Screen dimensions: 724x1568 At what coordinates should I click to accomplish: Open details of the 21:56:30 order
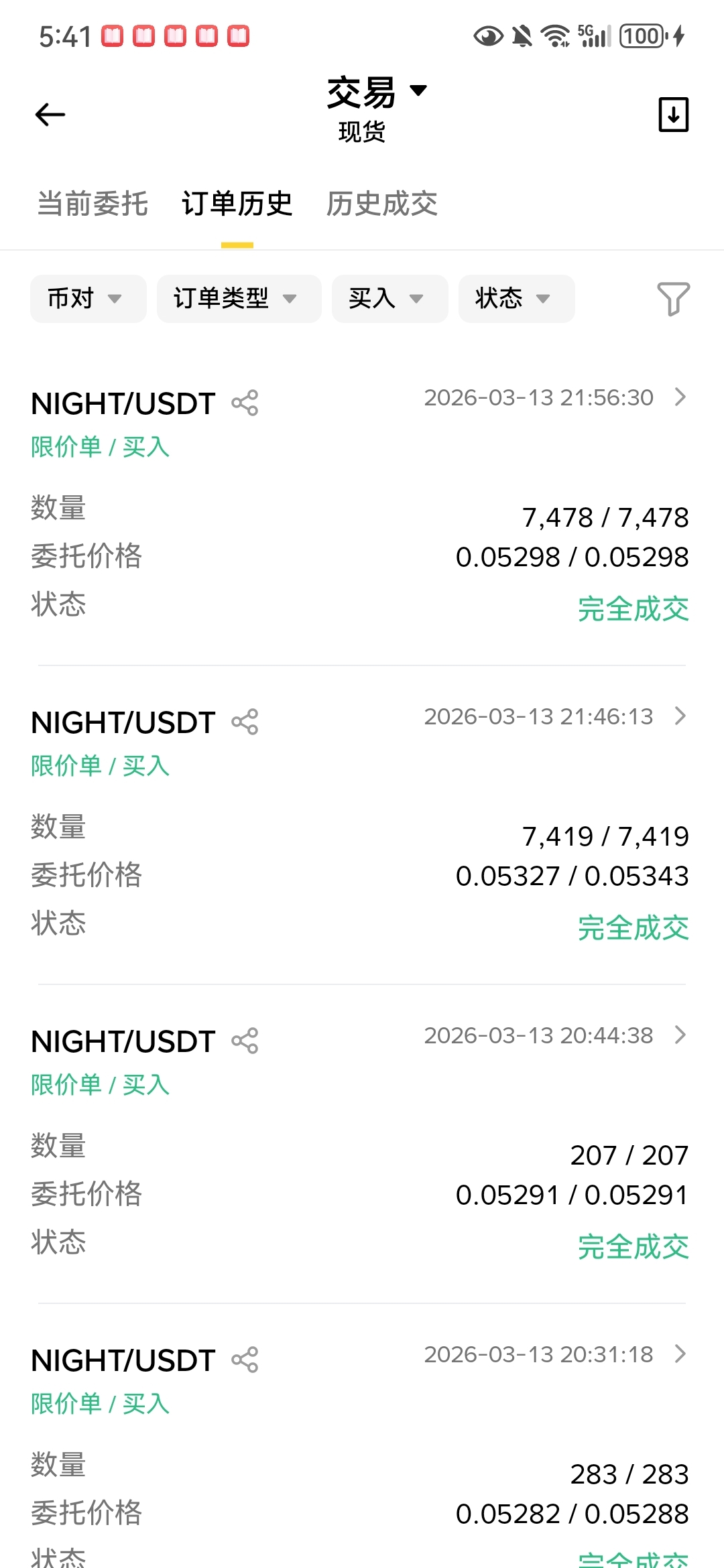680,397
